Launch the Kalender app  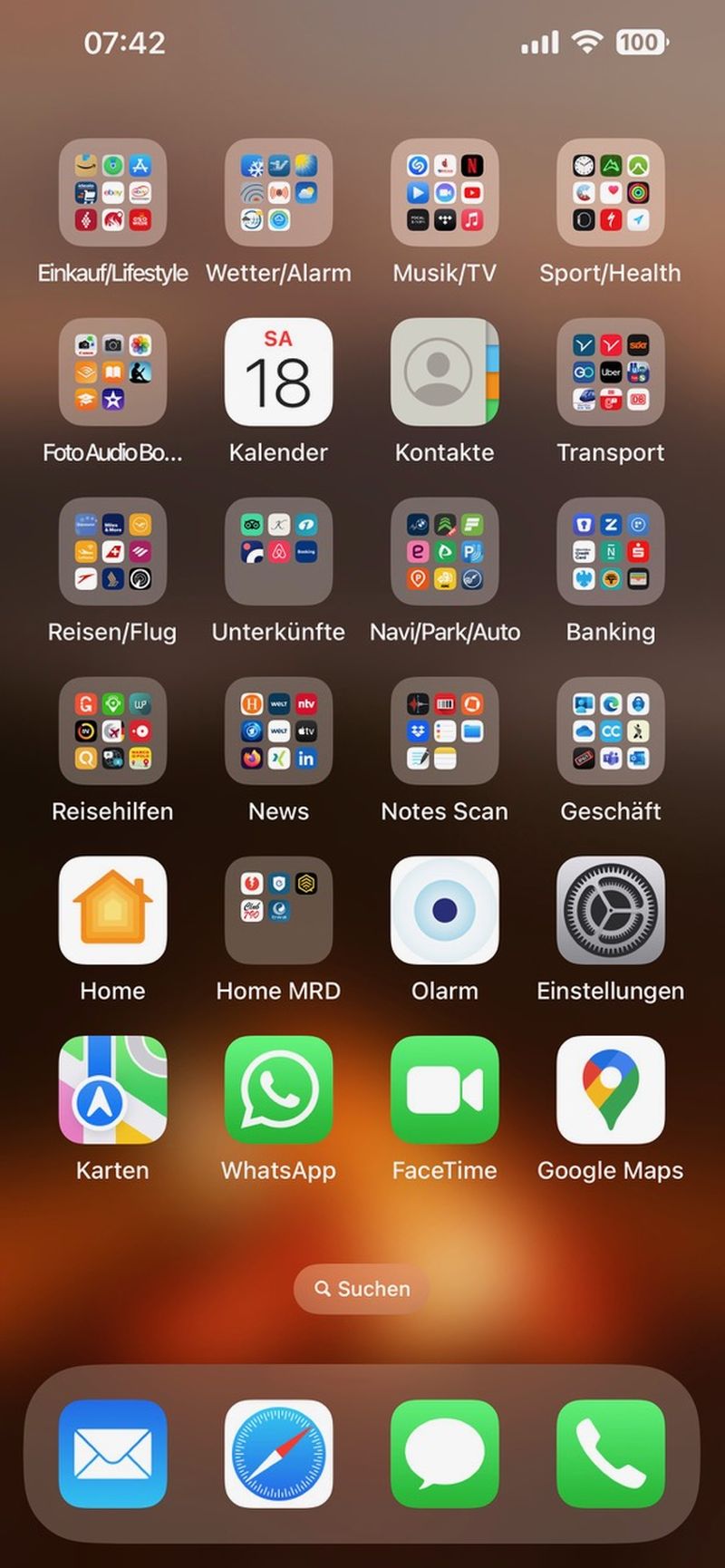(278, 372)
